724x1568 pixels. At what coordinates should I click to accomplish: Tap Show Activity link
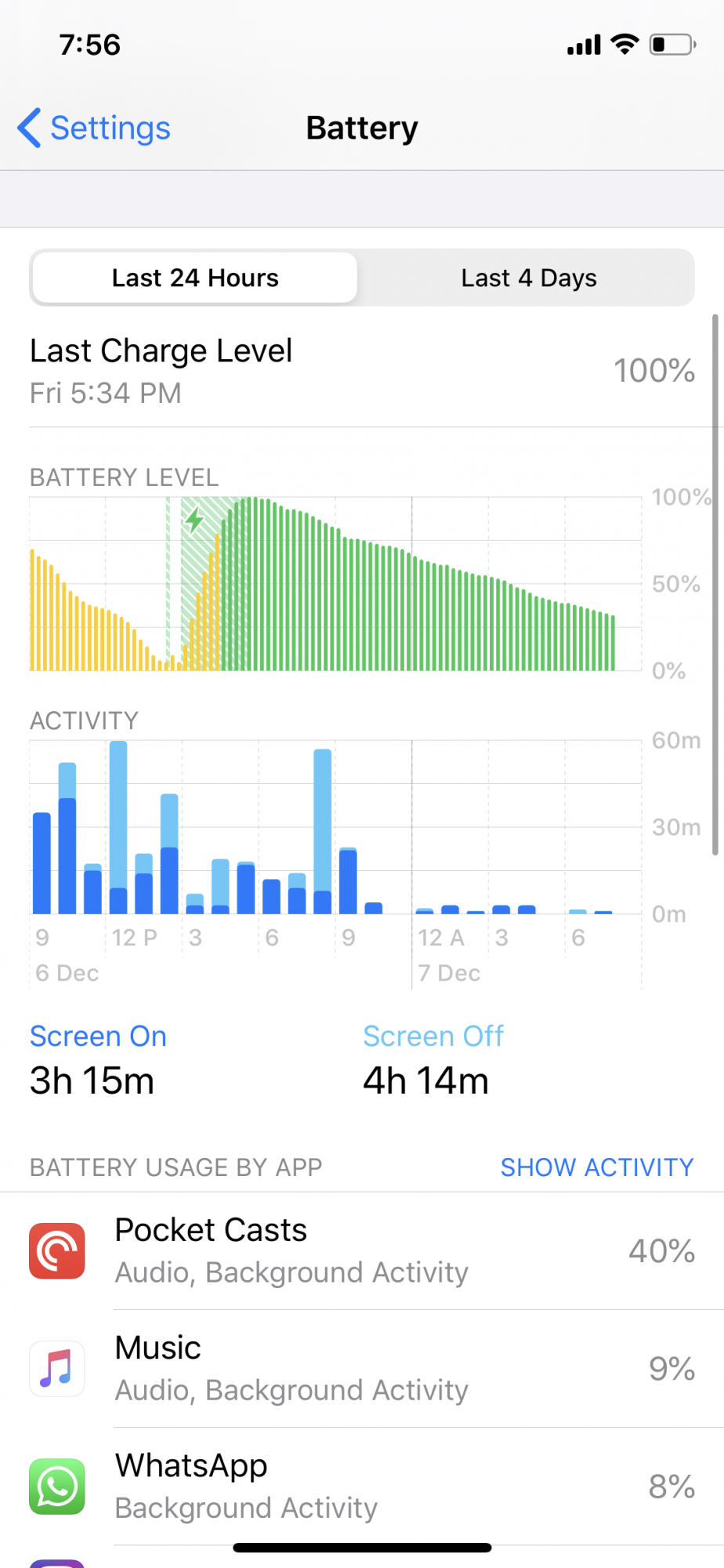(597, 1167)
